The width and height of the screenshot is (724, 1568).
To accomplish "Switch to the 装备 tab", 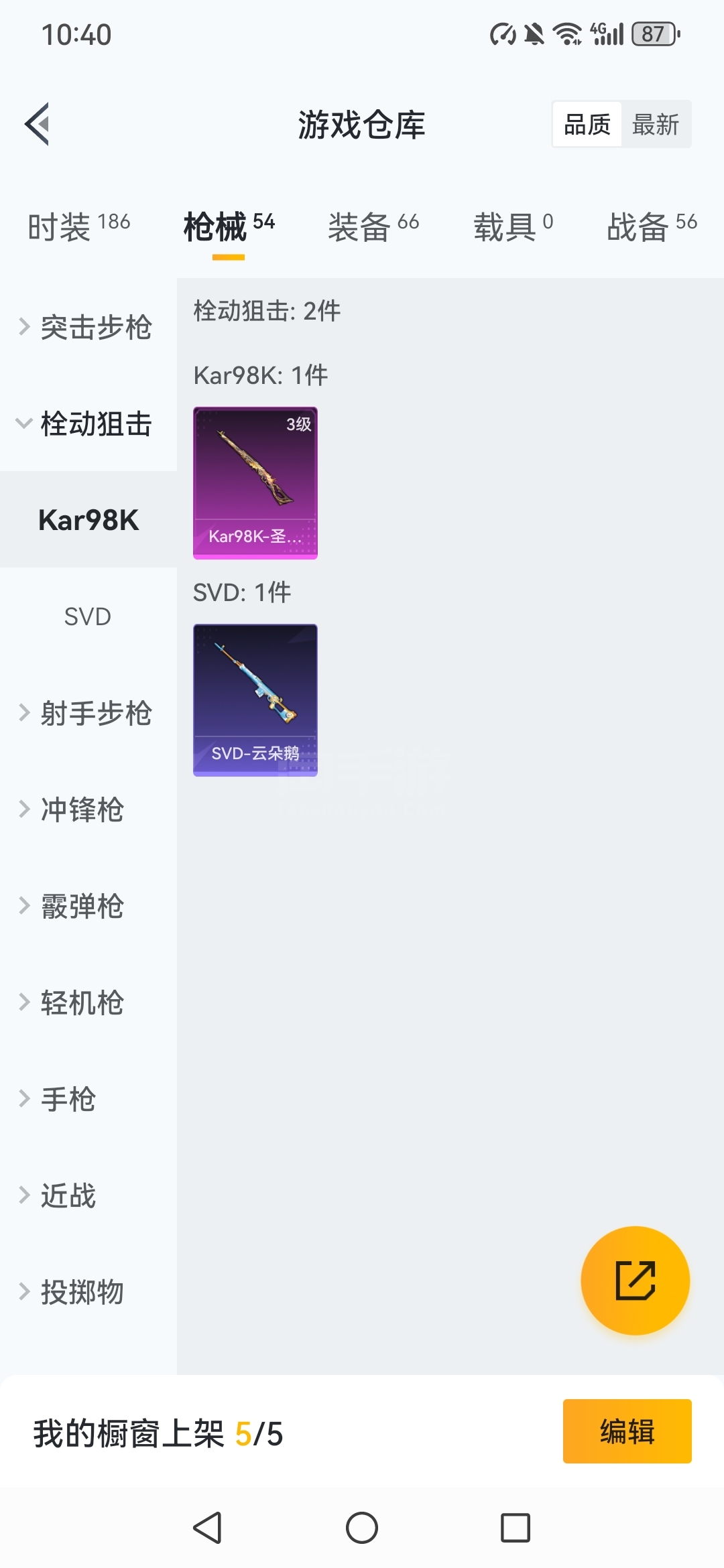I will [373, 226].
